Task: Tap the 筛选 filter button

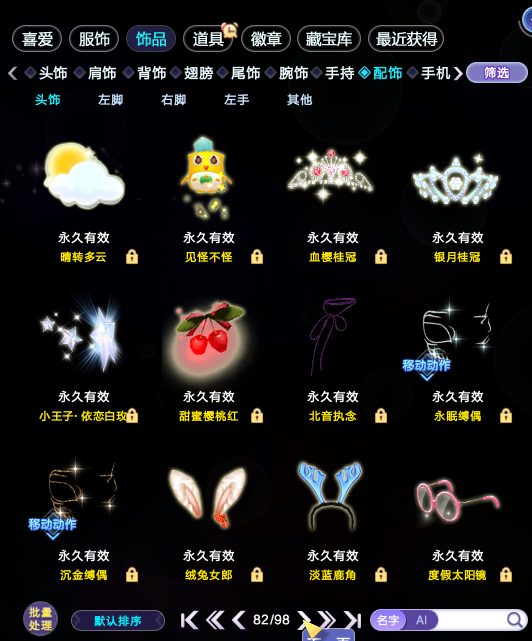Action: point(496,73)
